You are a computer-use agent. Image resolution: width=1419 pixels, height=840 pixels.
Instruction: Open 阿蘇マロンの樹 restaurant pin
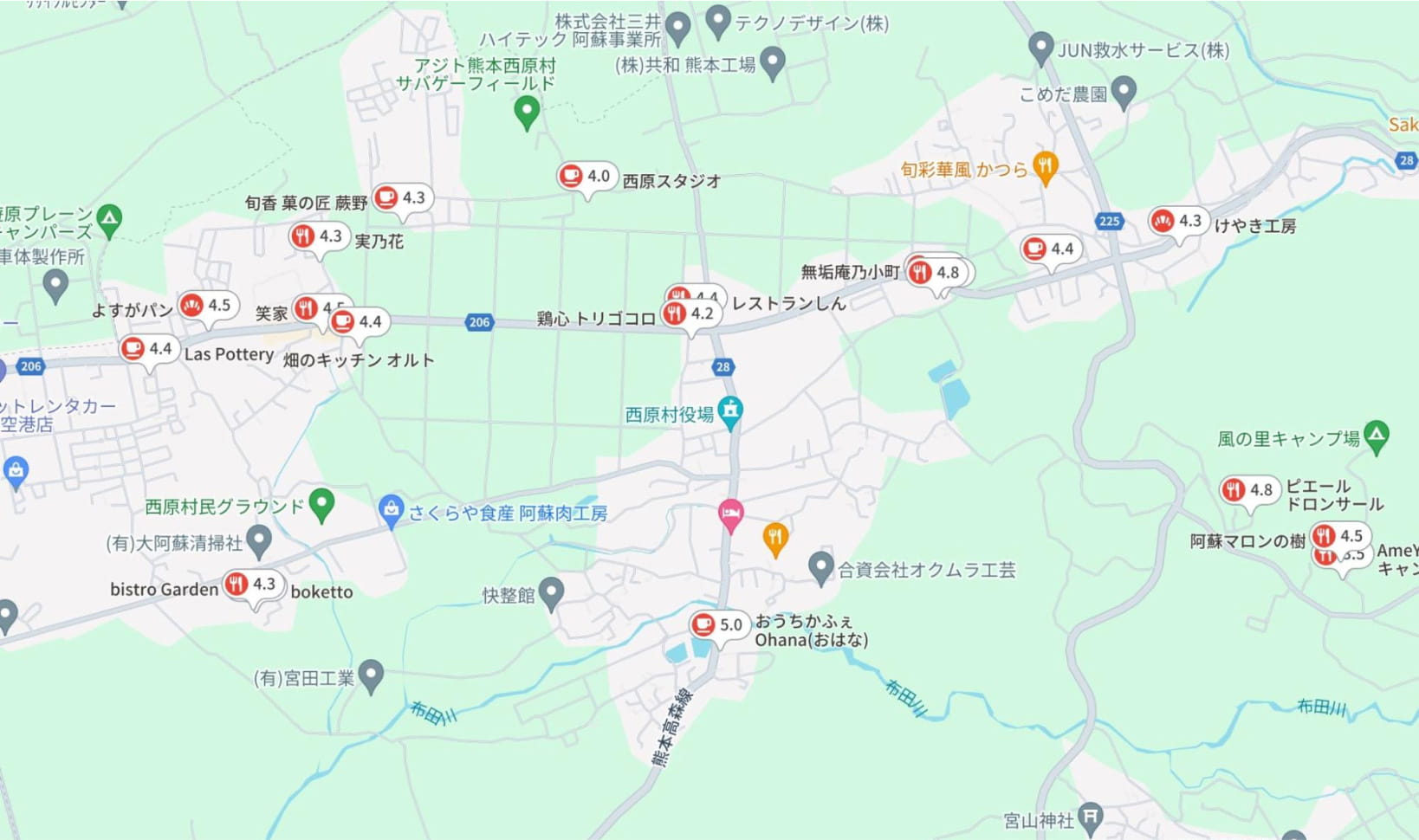[x=1338, y=536]
